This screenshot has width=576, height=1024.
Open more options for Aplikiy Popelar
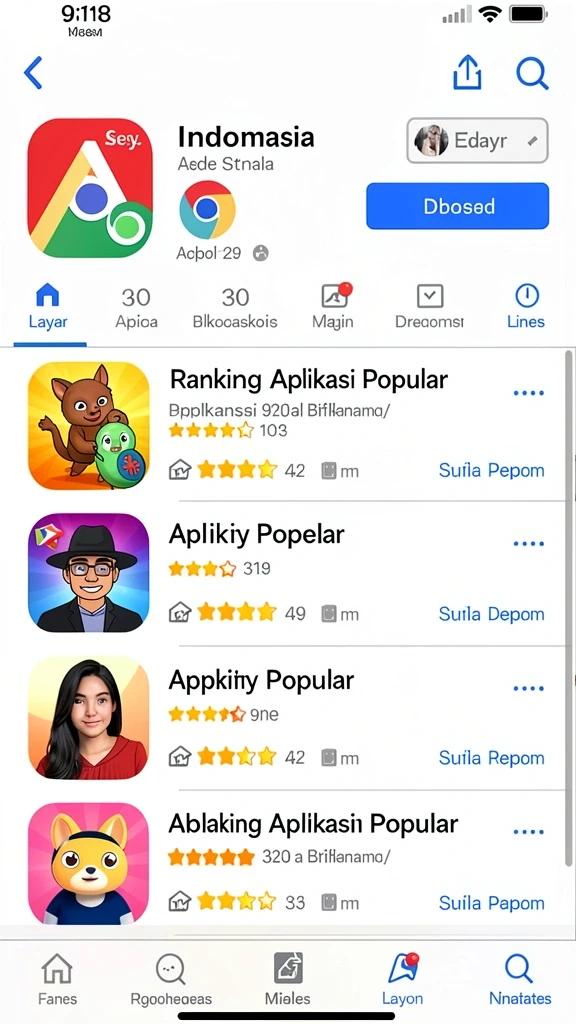[x=528, y=543]
